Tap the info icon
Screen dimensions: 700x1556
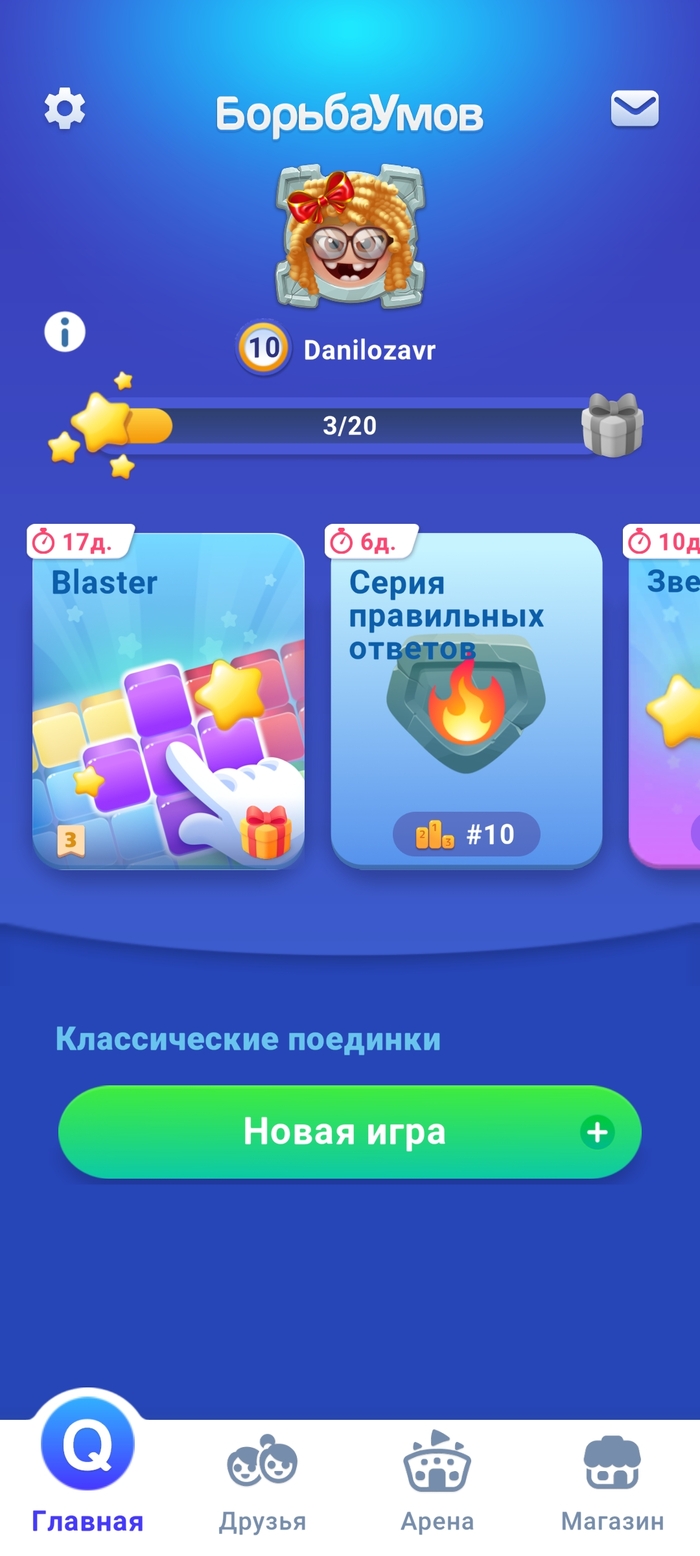(65, 332)
